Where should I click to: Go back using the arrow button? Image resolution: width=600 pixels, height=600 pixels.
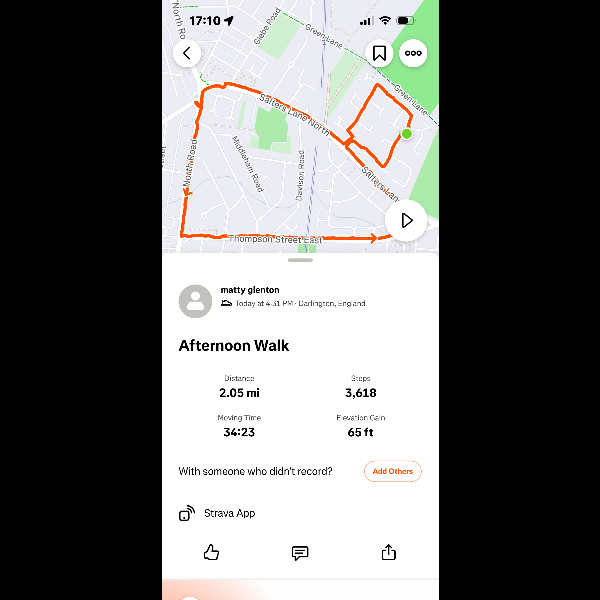tap(187, 53)
